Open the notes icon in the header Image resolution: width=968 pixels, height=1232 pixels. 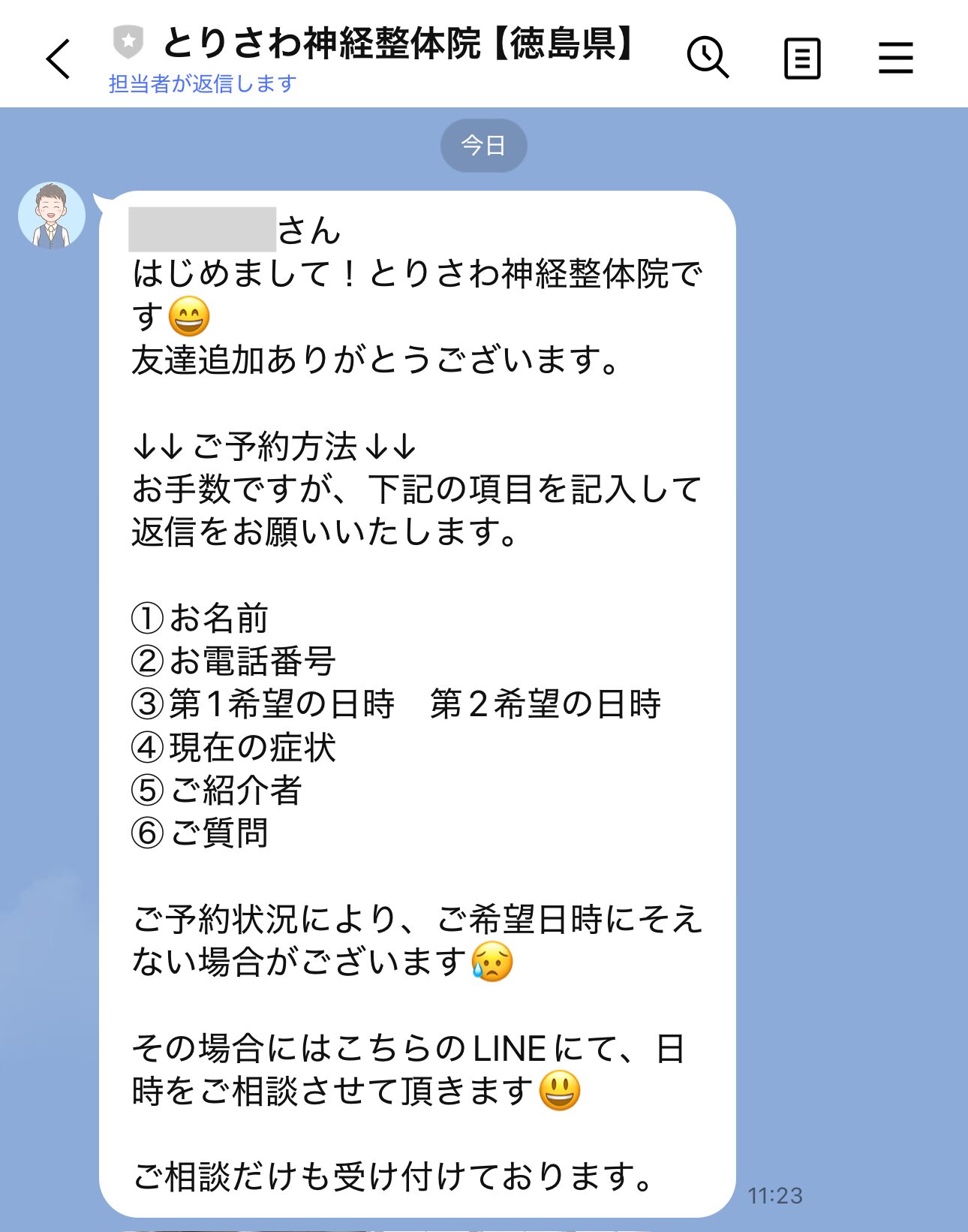[x=801, y=59]
